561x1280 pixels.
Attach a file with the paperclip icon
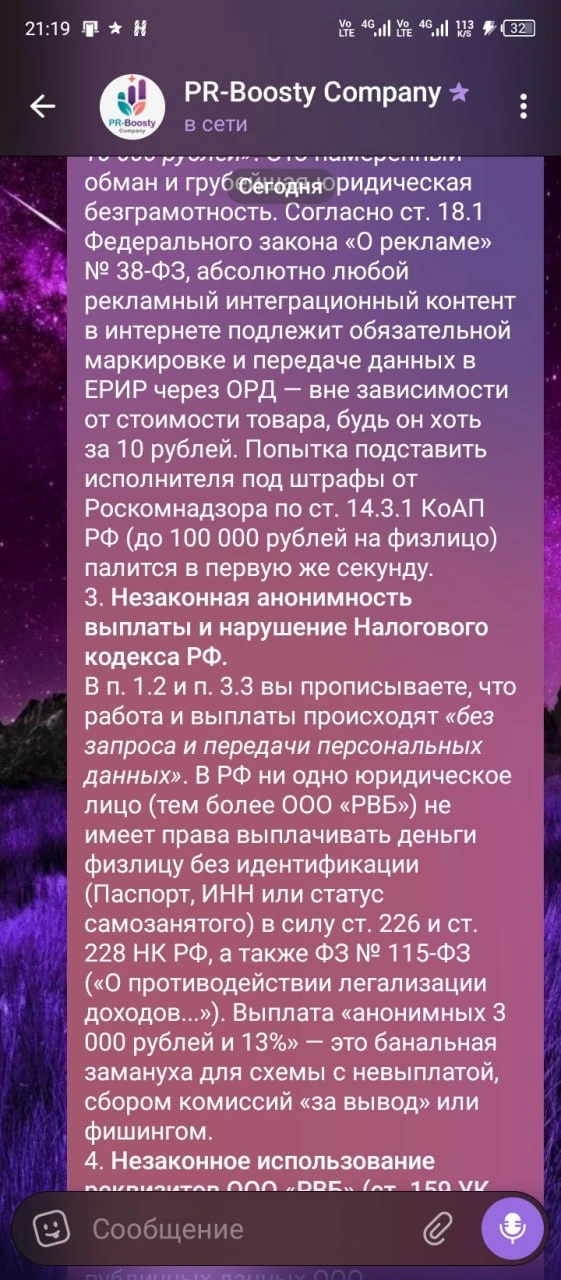click(437, 1227)
